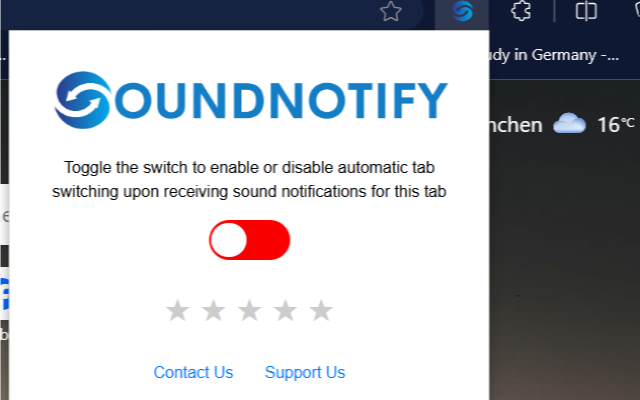Click the SoundNotify extension icon in toolbar

click(462, 12)
